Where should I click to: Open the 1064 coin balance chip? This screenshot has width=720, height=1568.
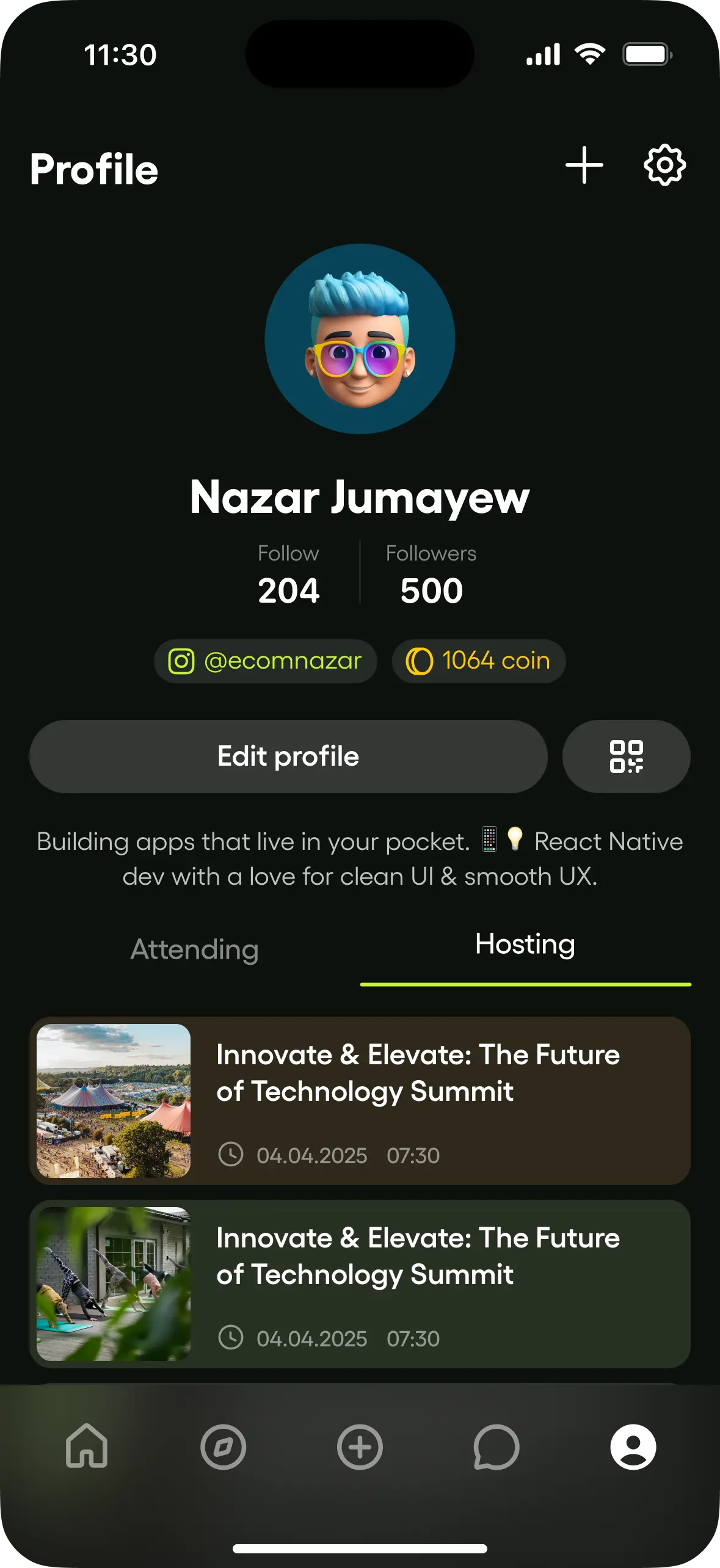point(479,661)
